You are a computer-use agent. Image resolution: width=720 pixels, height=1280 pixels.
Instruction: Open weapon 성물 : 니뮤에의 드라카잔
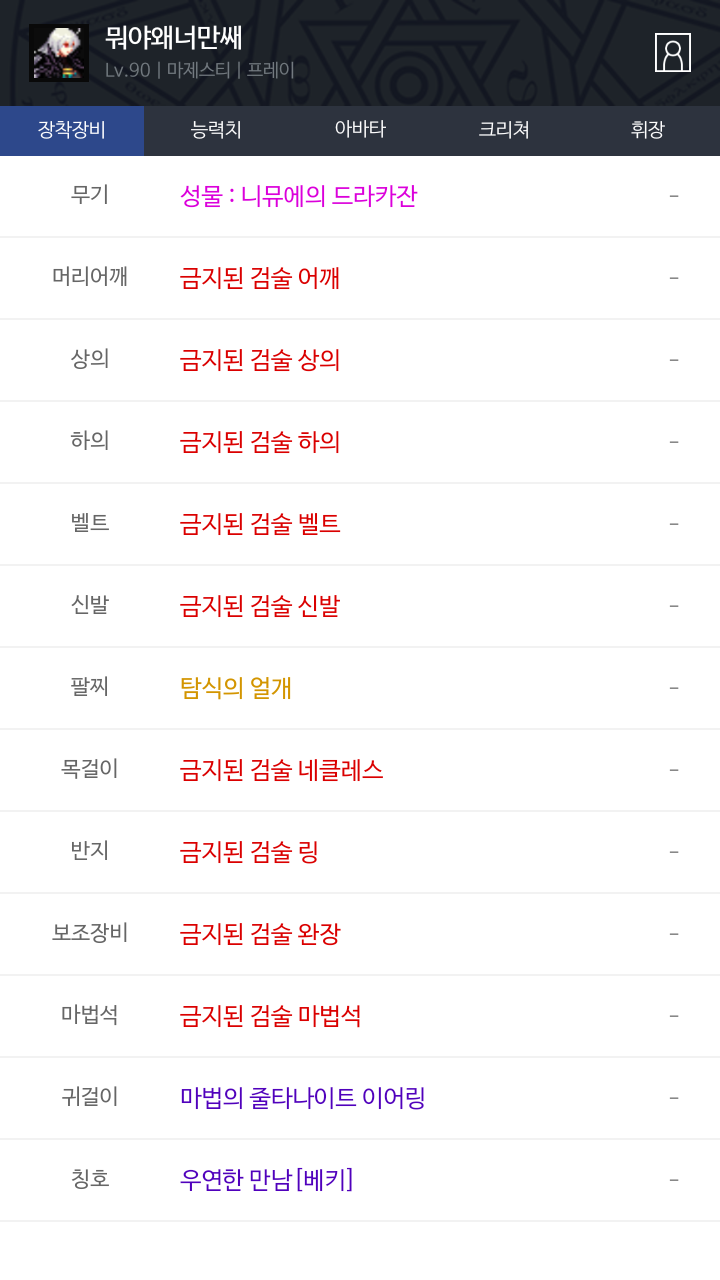point(360,196)
